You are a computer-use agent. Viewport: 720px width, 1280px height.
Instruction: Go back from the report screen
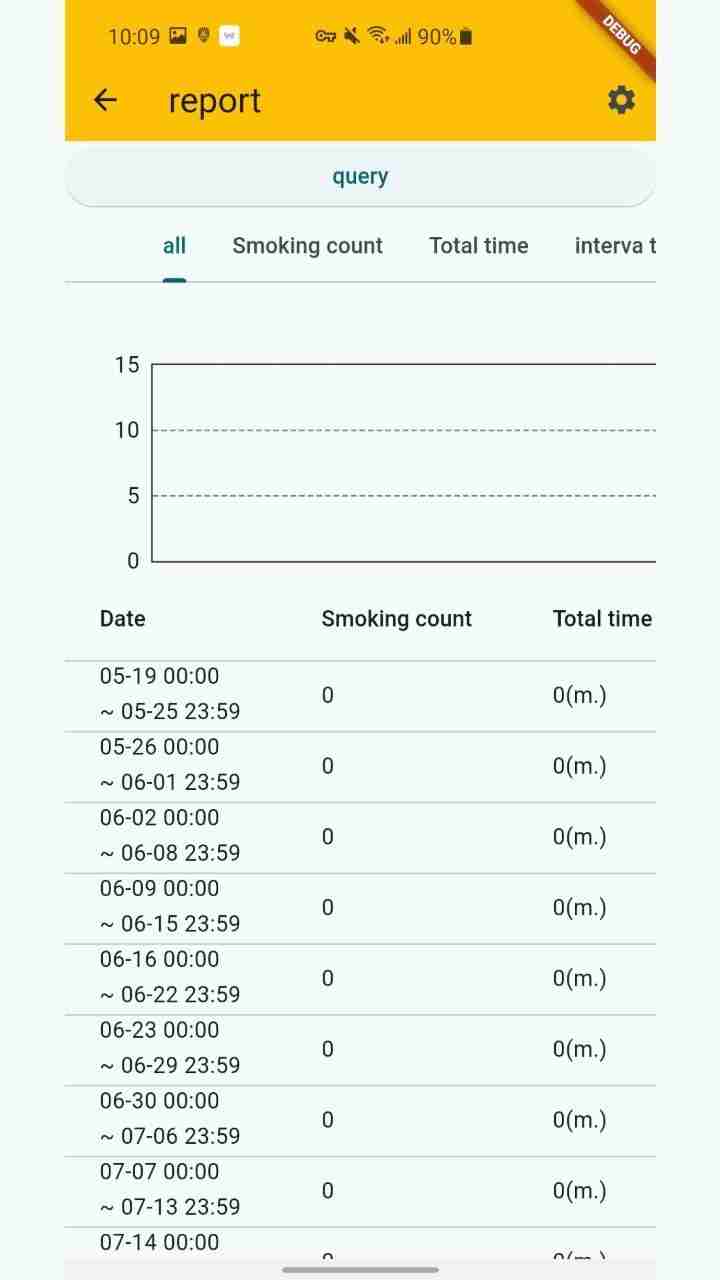(105, 100)
